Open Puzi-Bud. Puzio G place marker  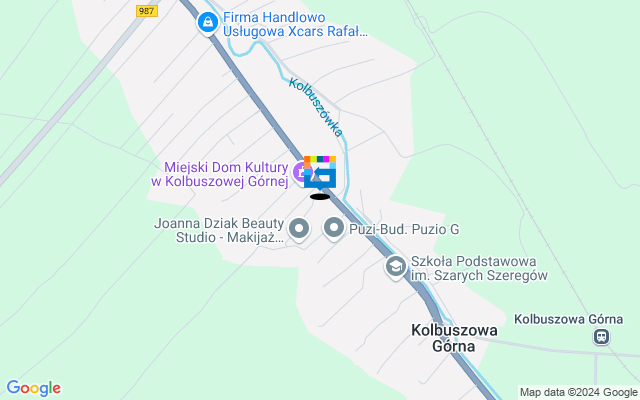(x=335, y=230)
